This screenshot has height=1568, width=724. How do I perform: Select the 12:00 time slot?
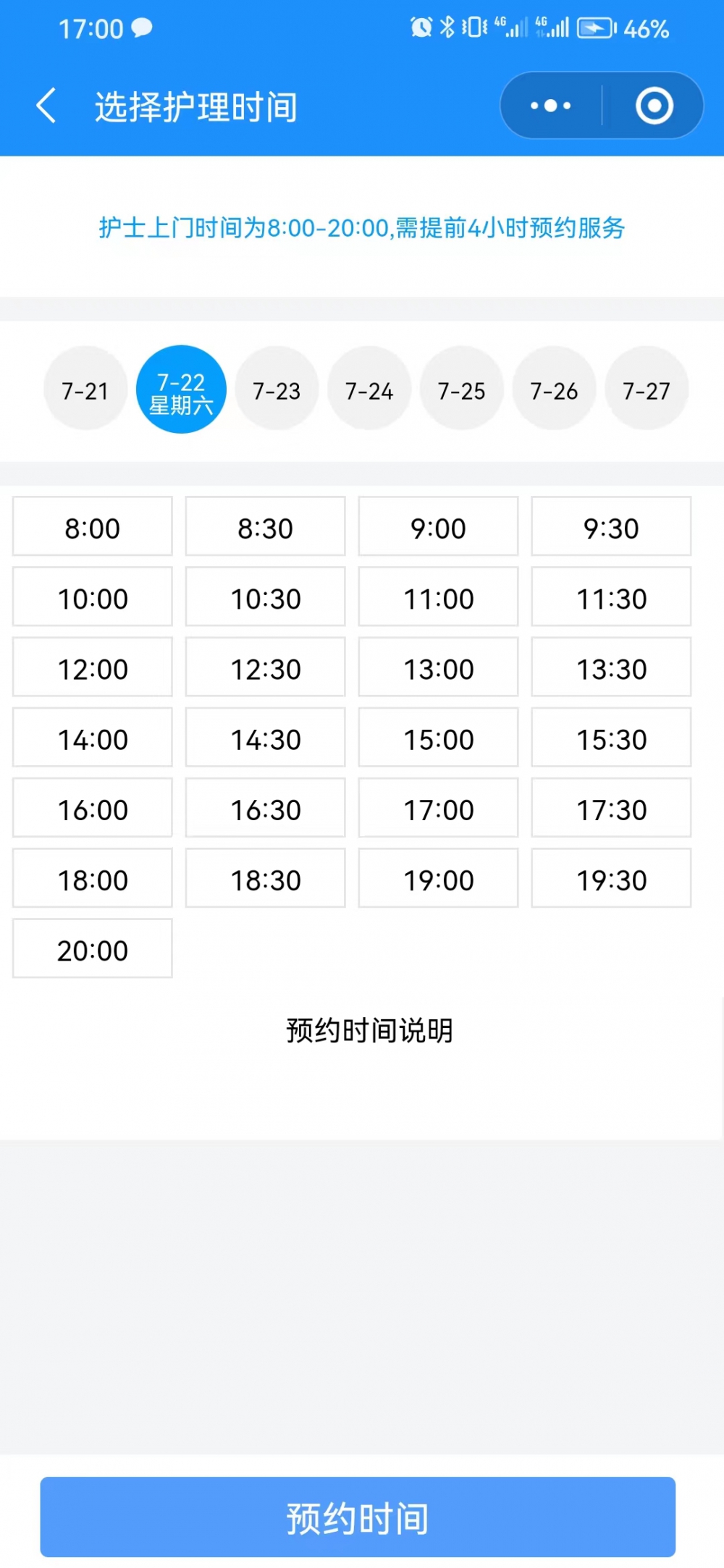[x=93, y=667]
